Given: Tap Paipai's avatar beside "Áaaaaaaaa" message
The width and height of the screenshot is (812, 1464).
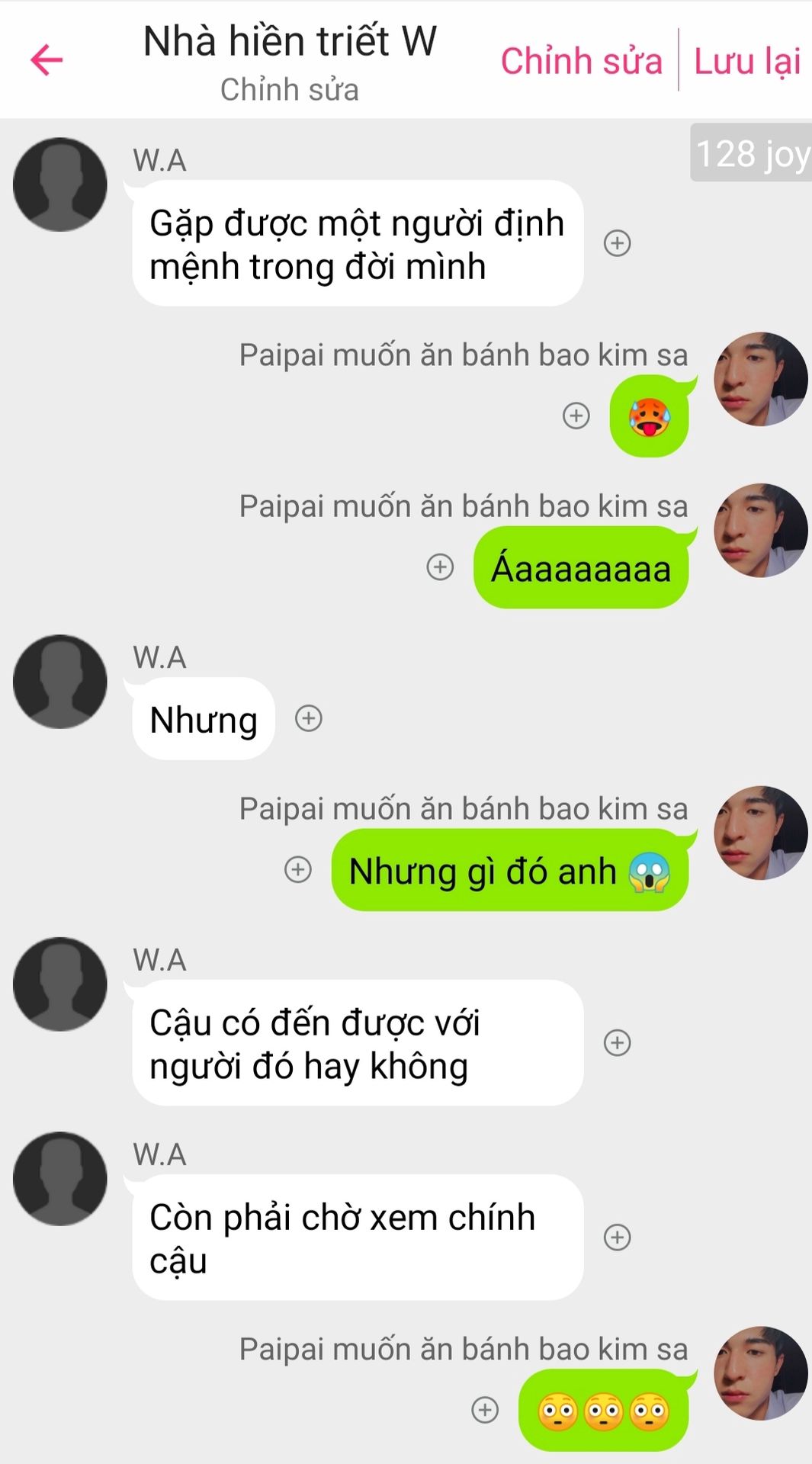Looking at the screenshot, I should click(x=760, y=530).
